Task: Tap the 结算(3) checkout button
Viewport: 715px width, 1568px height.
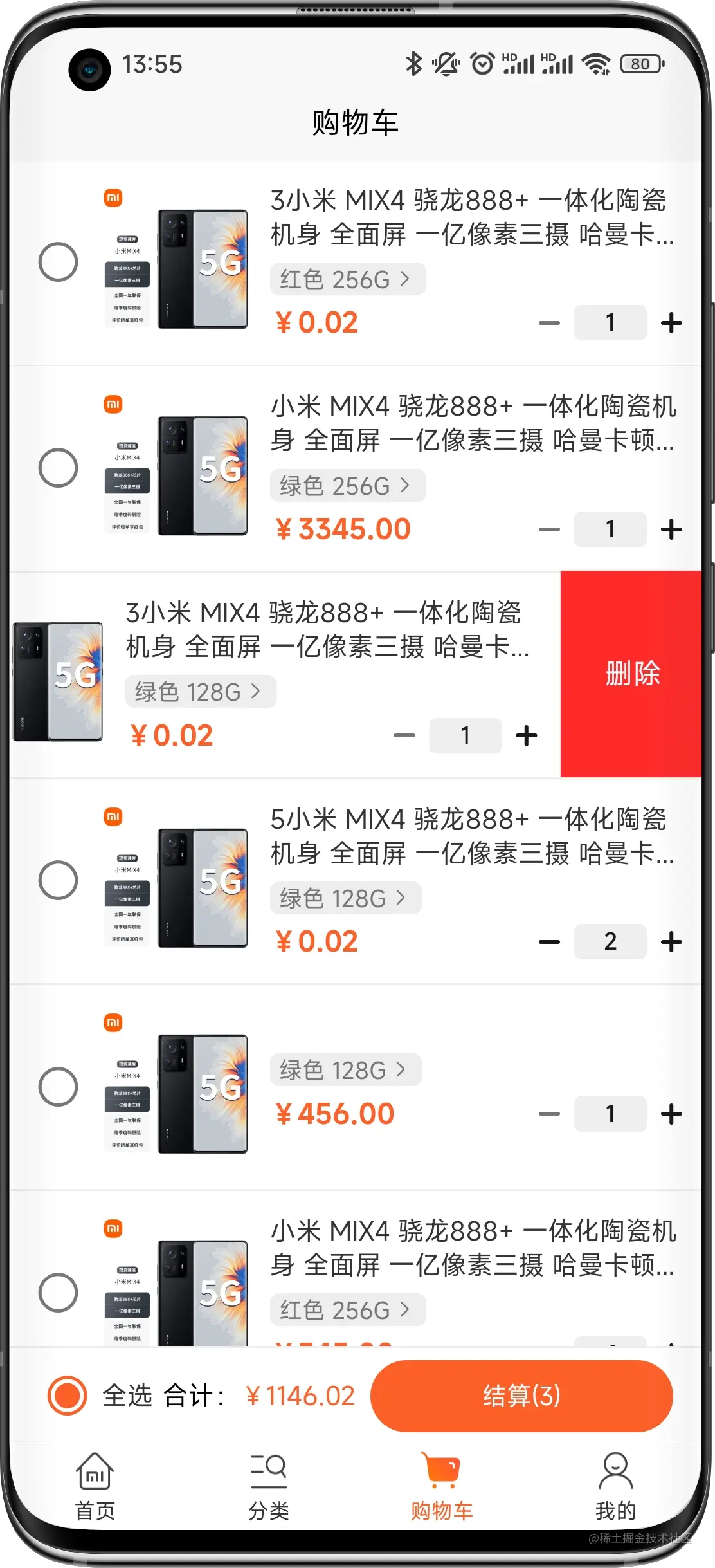Action: [521, 1396]
